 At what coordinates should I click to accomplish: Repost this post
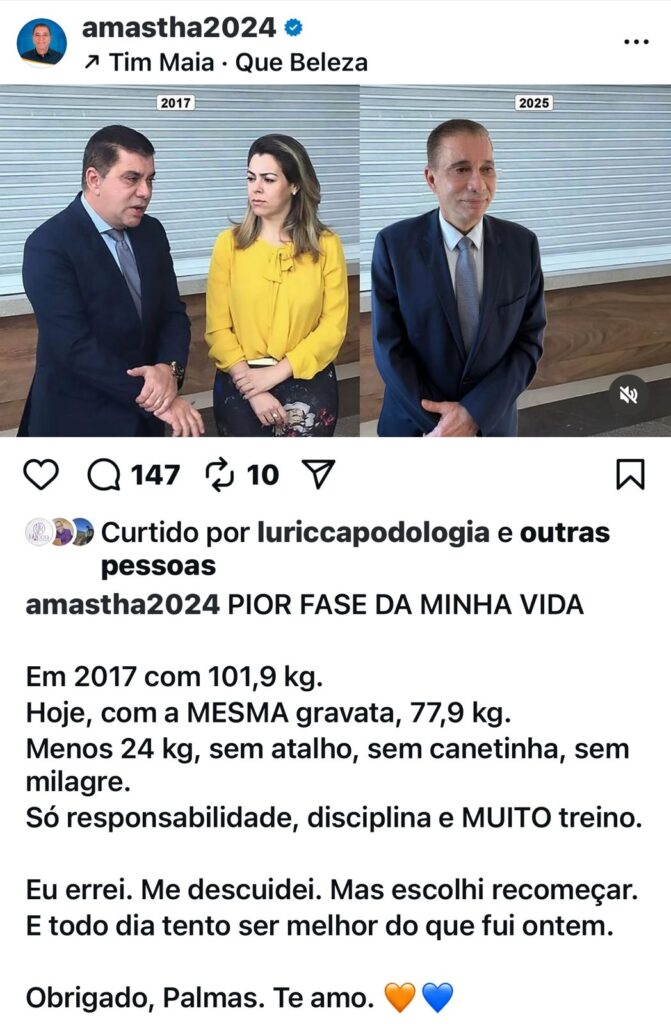coord(219,474)
